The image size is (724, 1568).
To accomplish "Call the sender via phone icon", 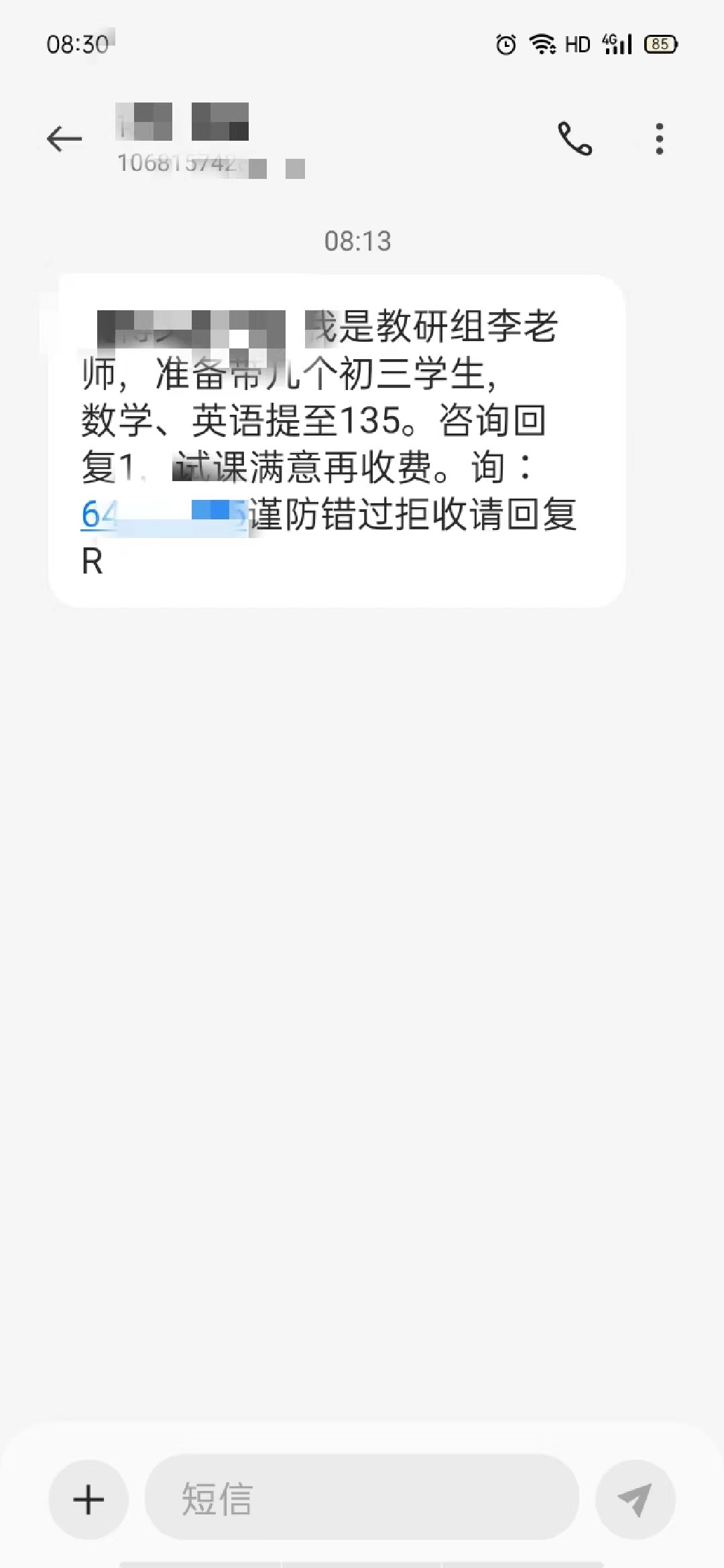I will click(575, 139).
